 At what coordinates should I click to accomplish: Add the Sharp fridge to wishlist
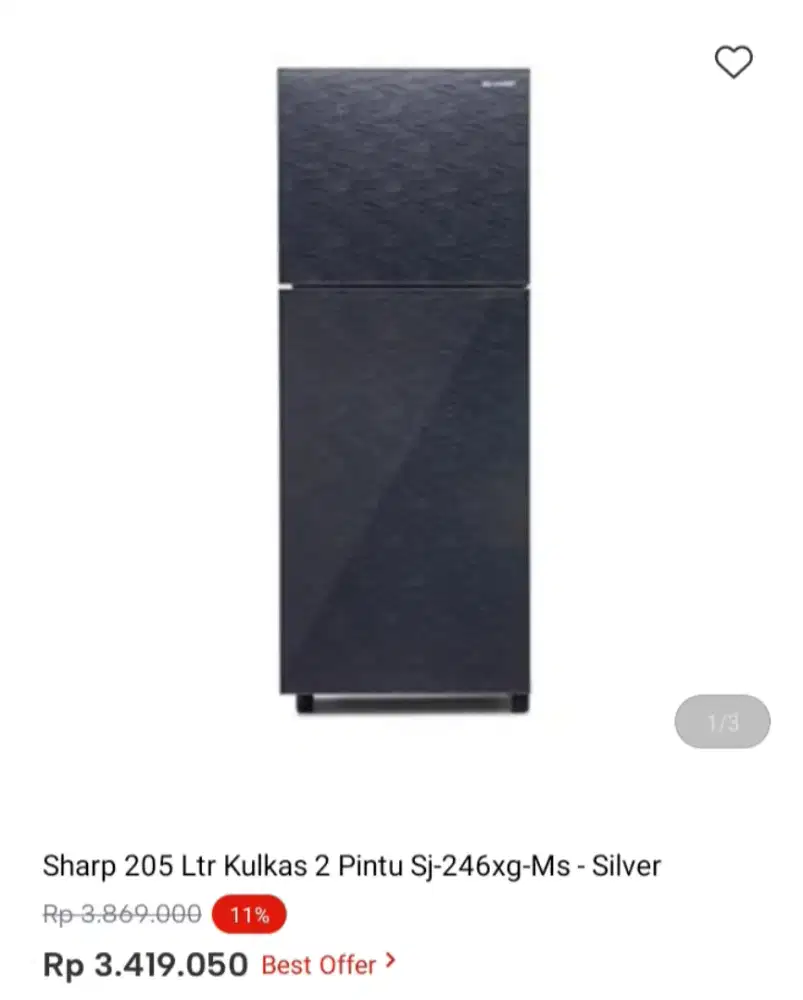733,63
